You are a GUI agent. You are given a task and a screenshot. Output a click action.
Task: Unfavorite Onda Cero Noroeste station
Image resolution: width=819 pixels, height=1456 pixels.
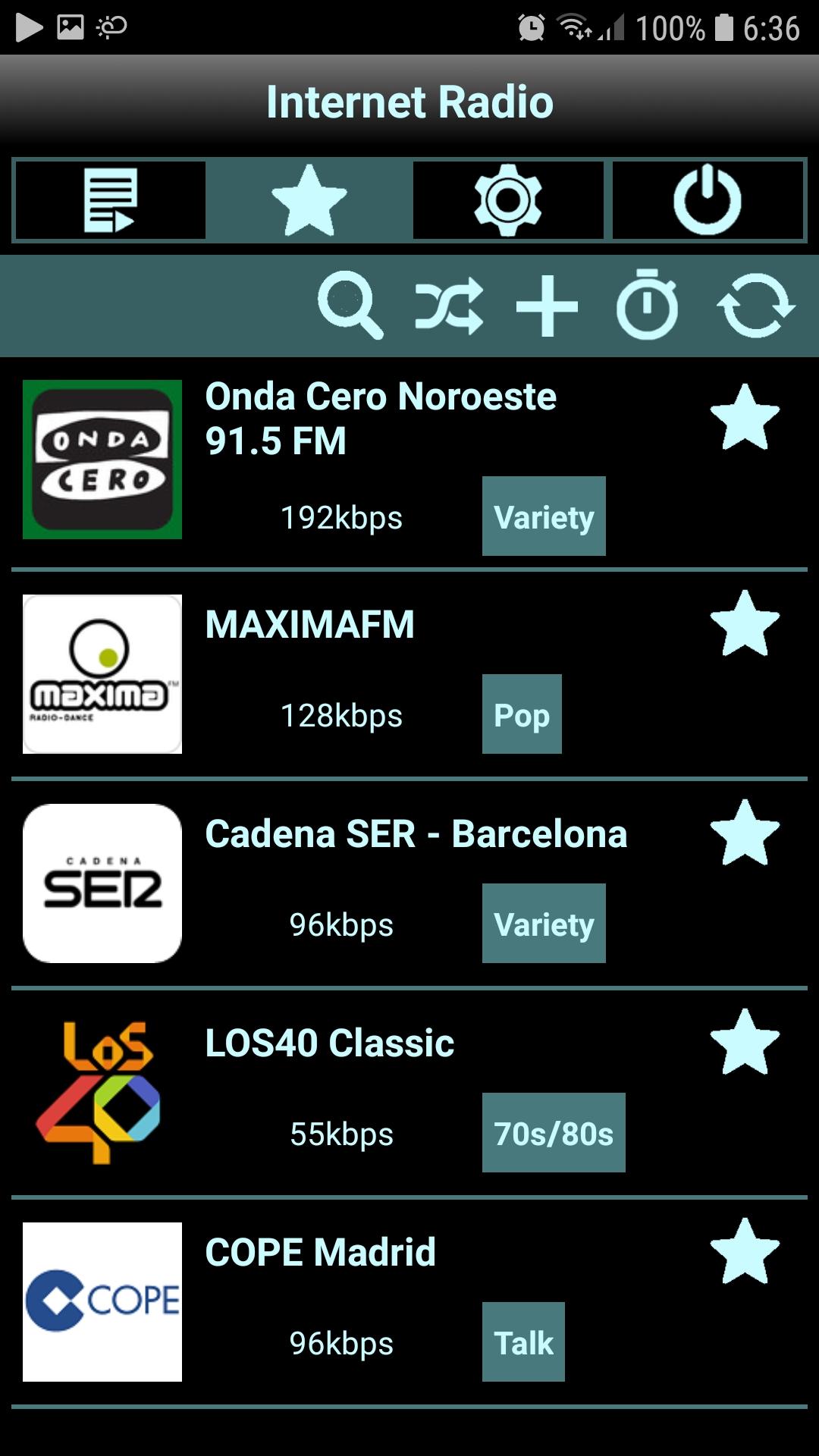745,417
